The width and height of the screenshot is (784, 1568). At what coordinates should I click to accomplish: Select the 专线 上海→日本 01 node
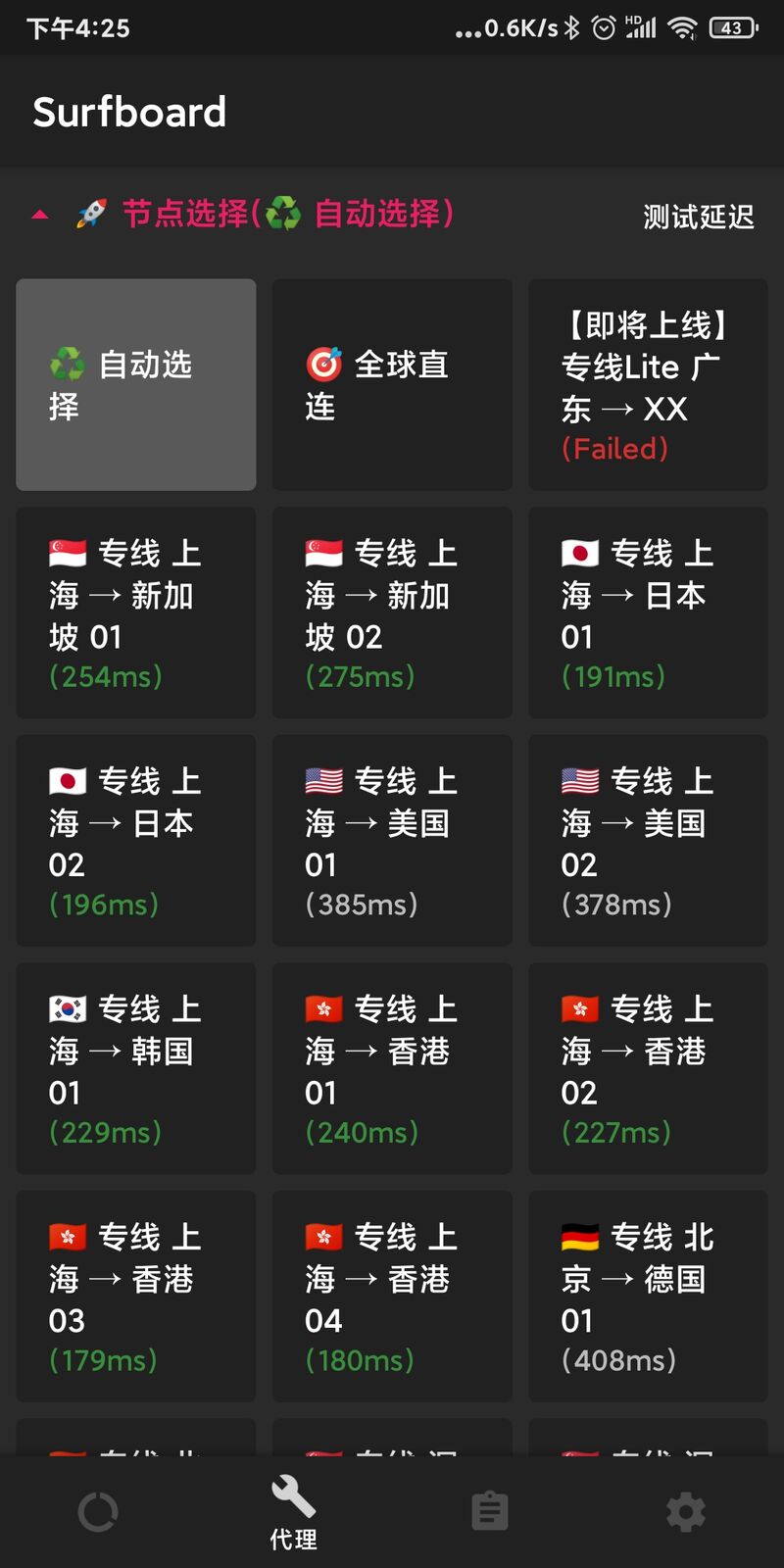click(x=647, y=612)
